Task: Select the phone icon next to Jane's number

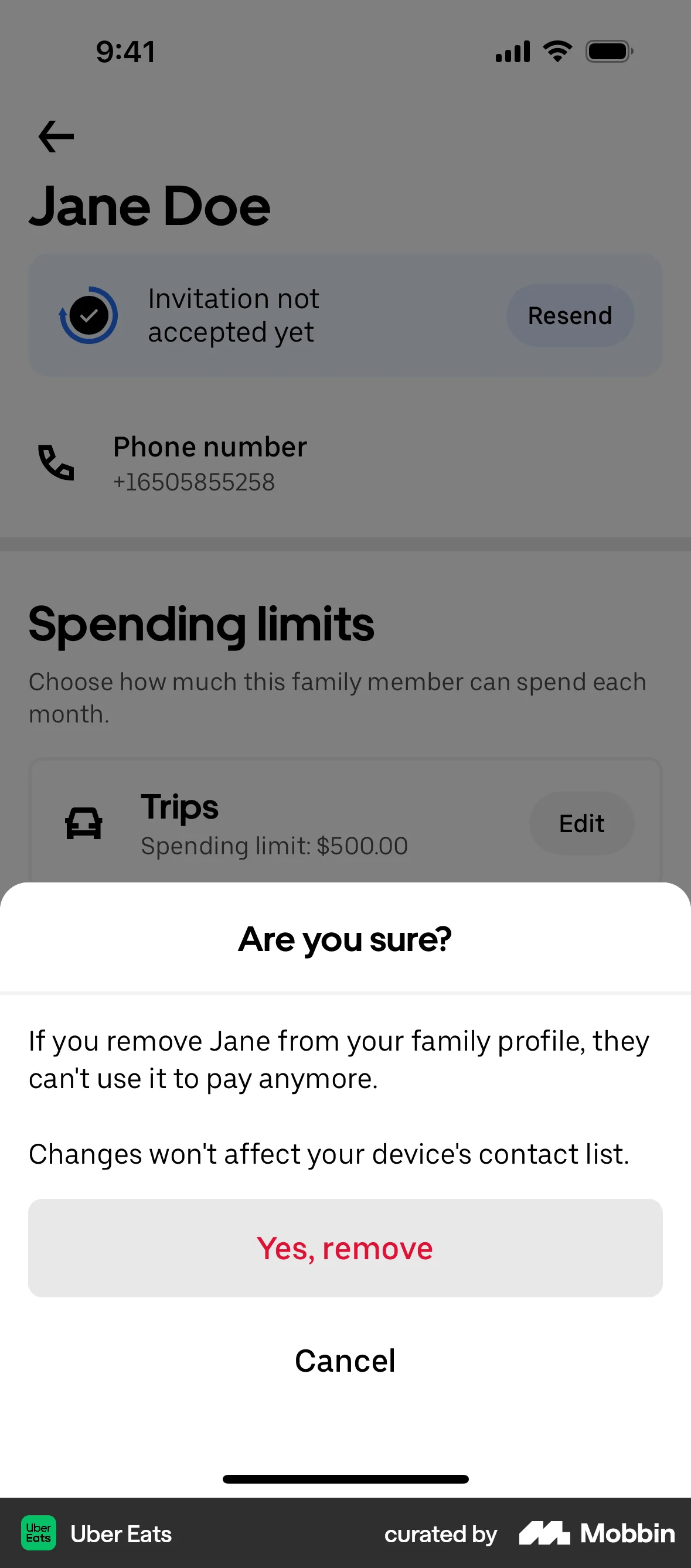Action: click(x=55, y=464)
